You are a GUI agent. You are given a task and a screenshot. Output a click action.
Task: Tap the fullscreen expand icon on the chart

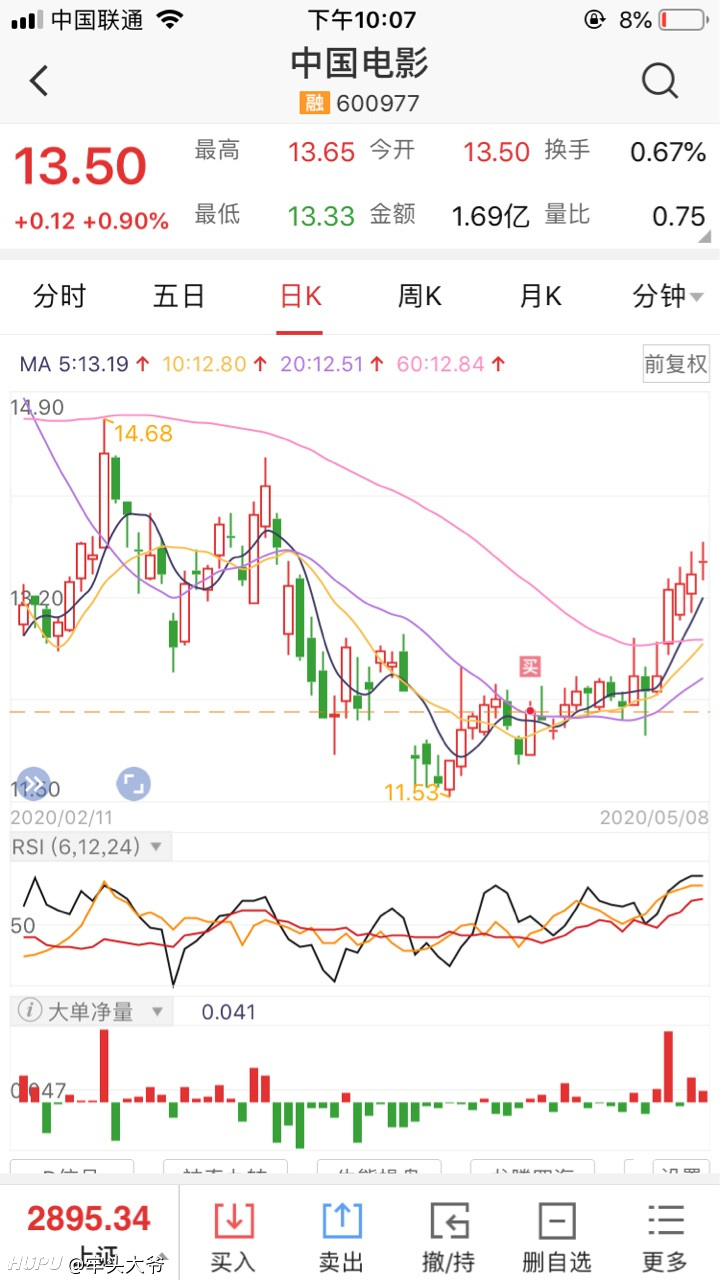point(133,783)
